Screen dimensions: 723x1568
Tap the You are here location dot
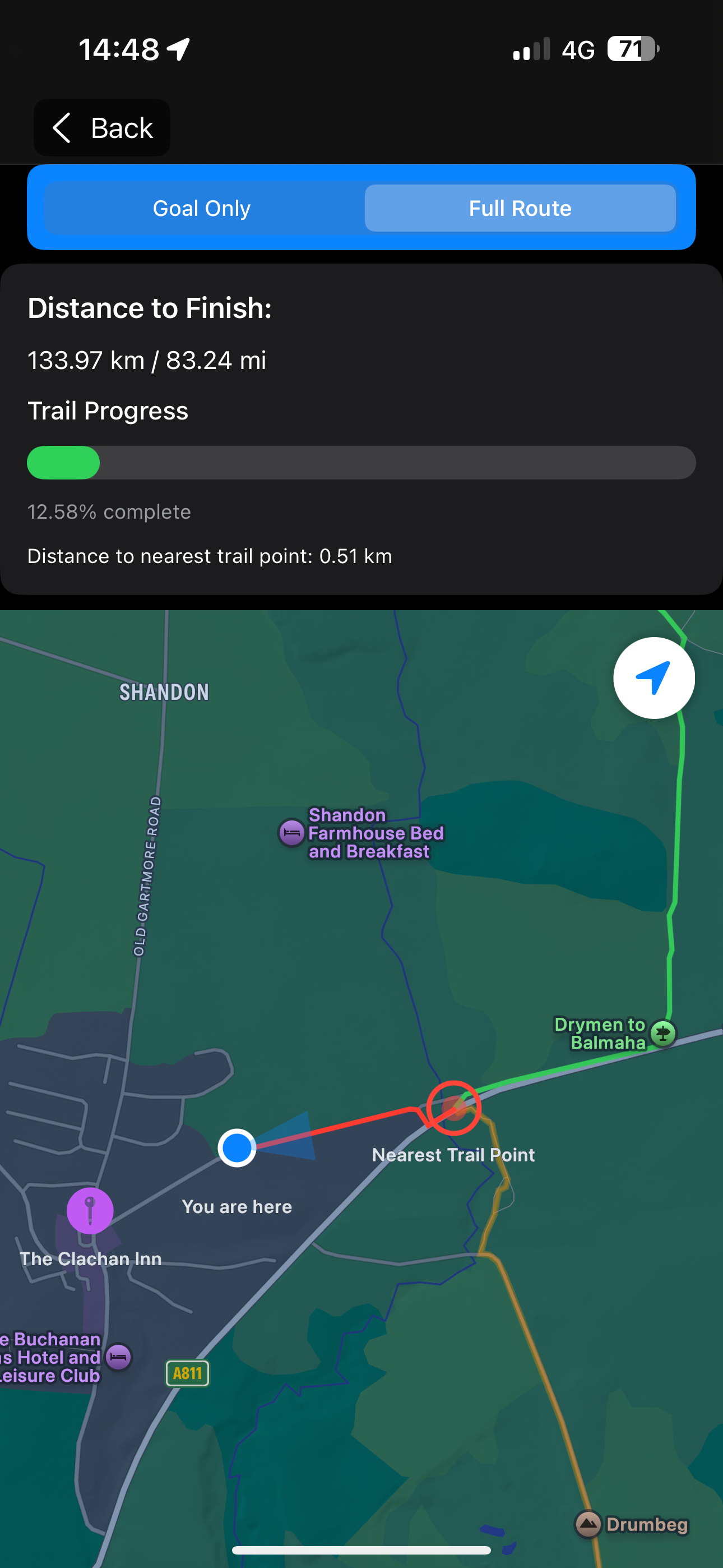[x=237, y=1147]
